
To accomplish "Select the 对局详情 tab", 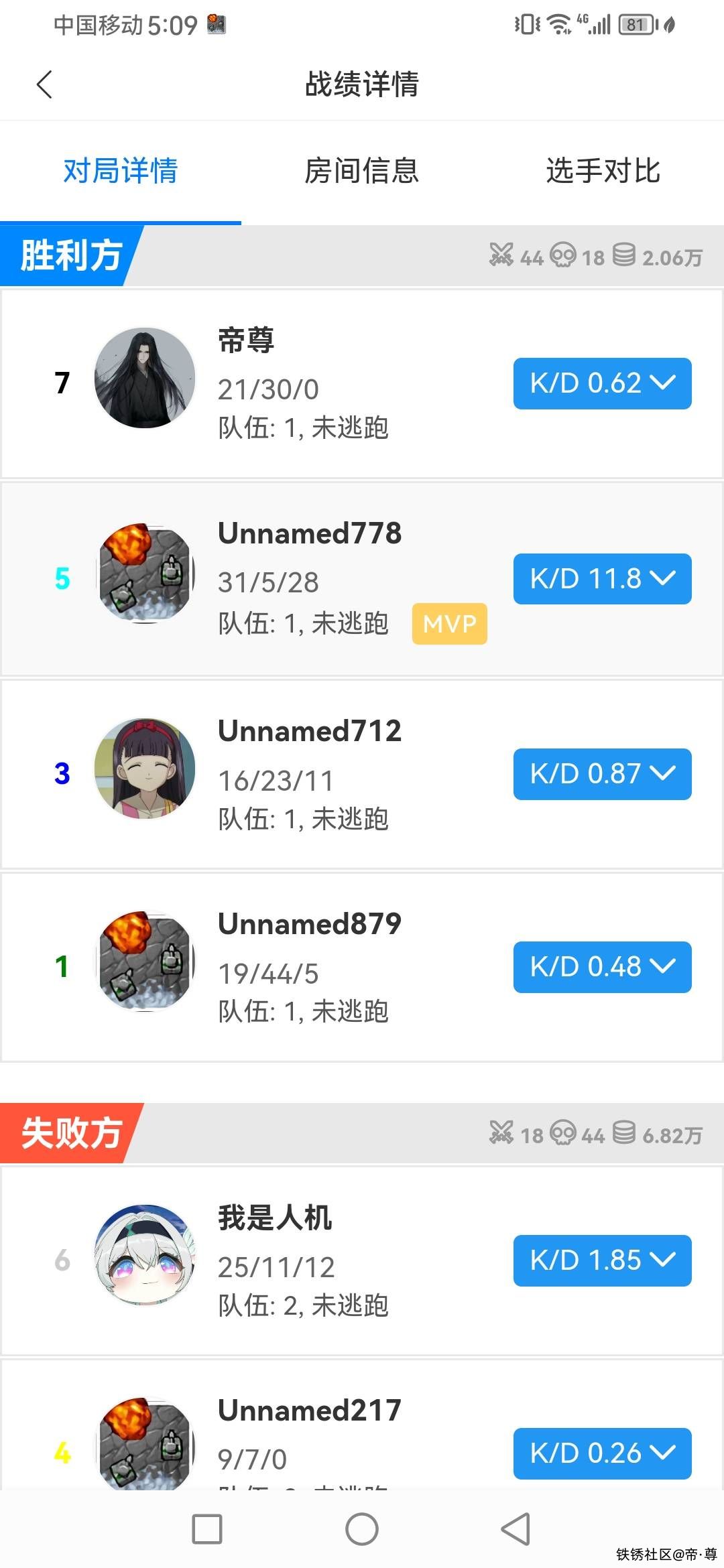I will (x=121, y=171).
